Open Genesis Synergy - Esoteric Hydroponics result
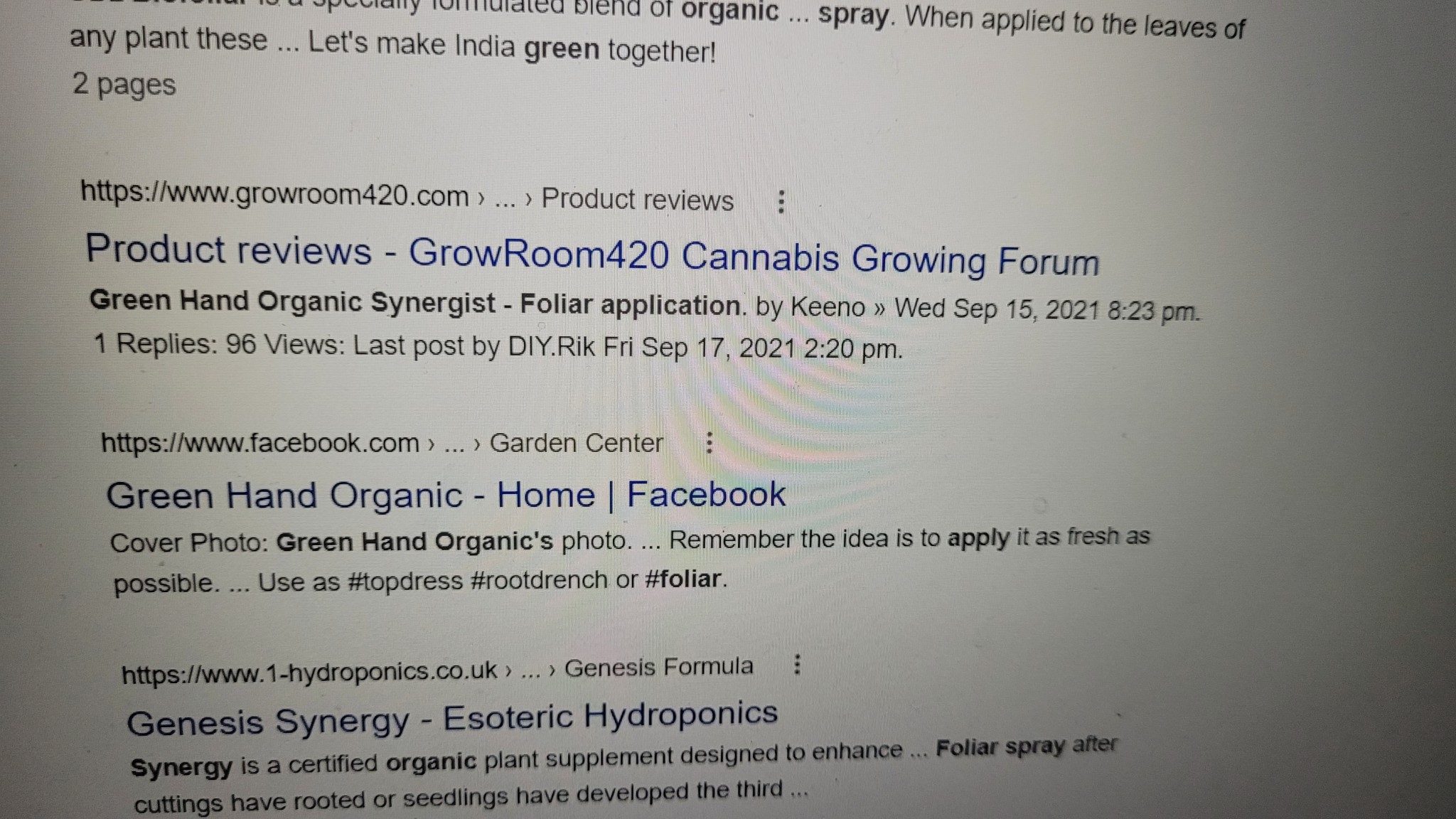 pyautogui.click(x=452, y=718)
